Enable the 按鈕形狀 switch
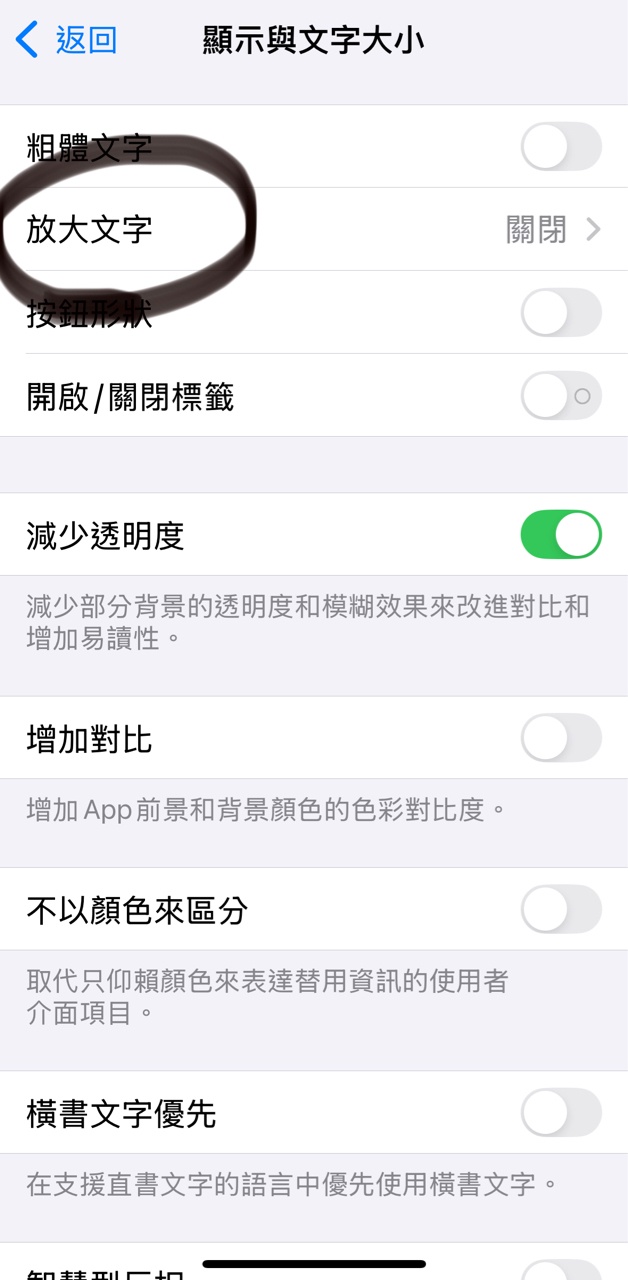 pyautogui.click(x=561, y=313)
